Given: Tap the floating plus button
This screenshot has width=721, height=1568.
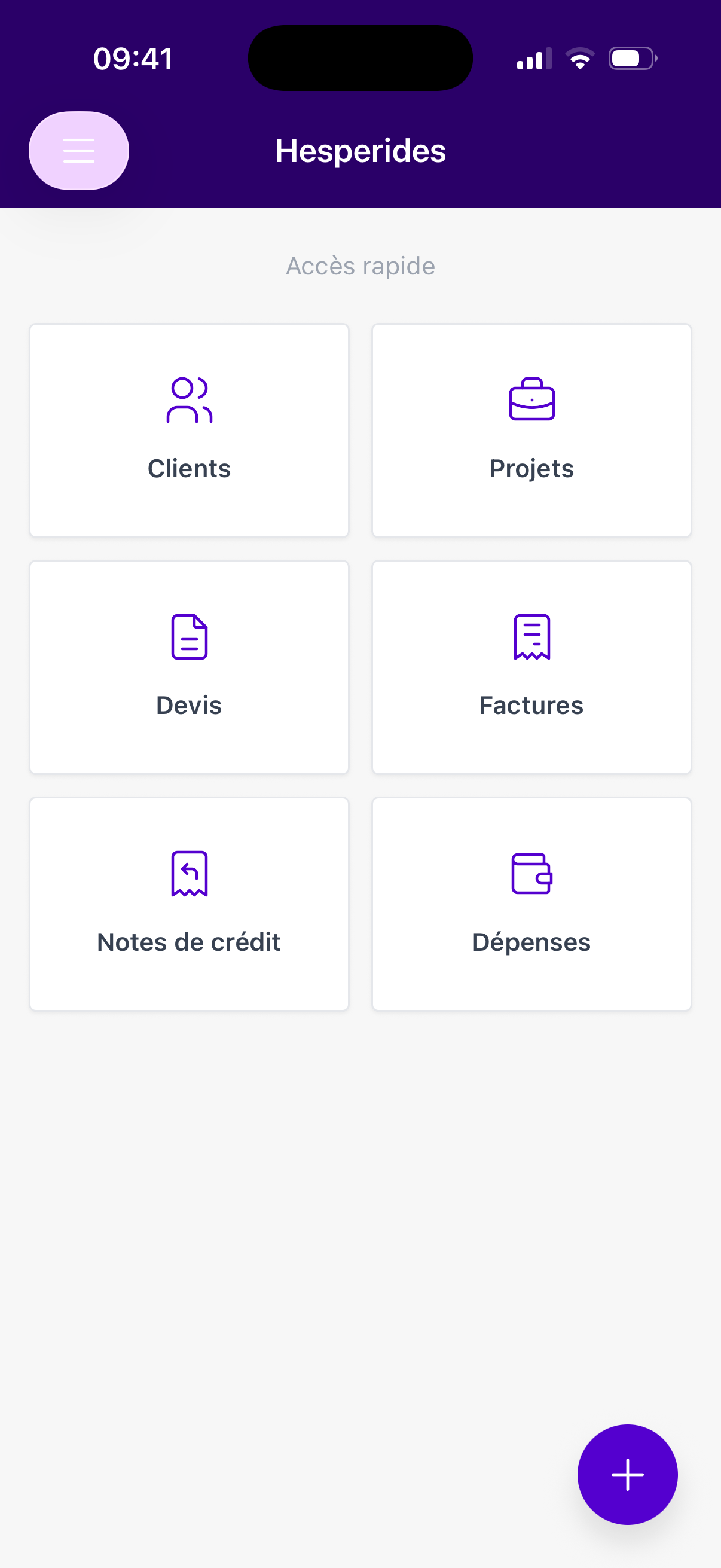Looking at the screenshot, I should click(627, 1474).
